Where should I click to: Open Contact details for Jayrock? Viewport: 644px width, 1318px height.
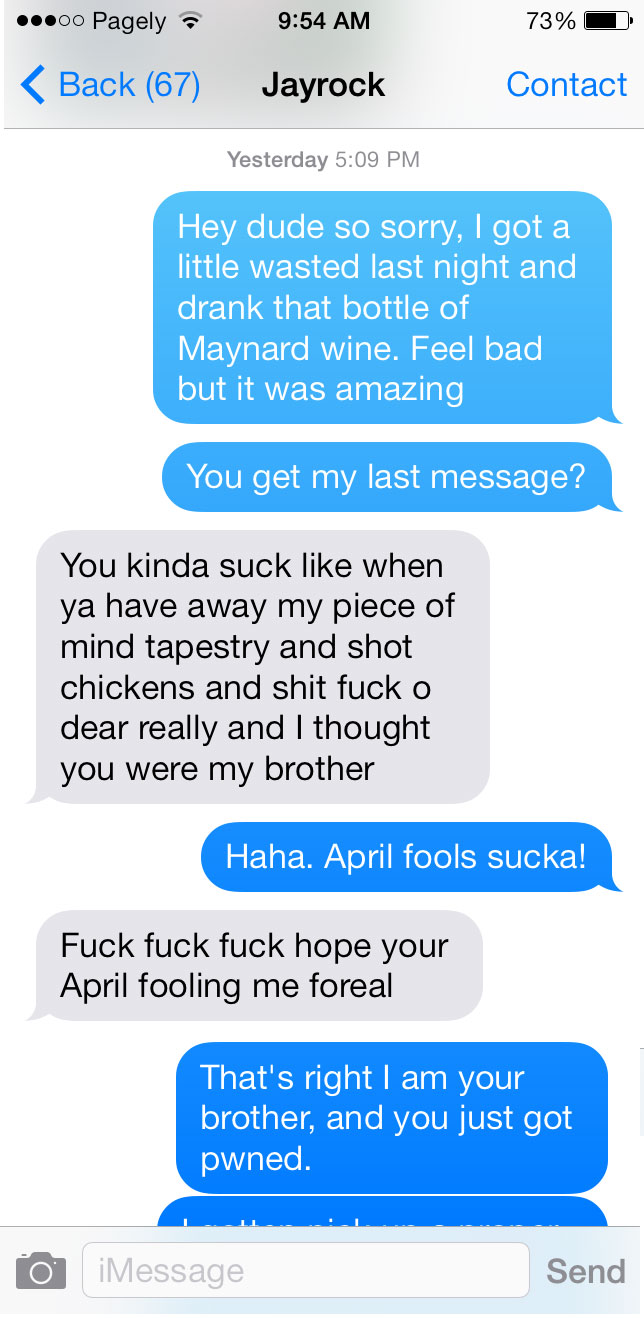tap(566, 85)
